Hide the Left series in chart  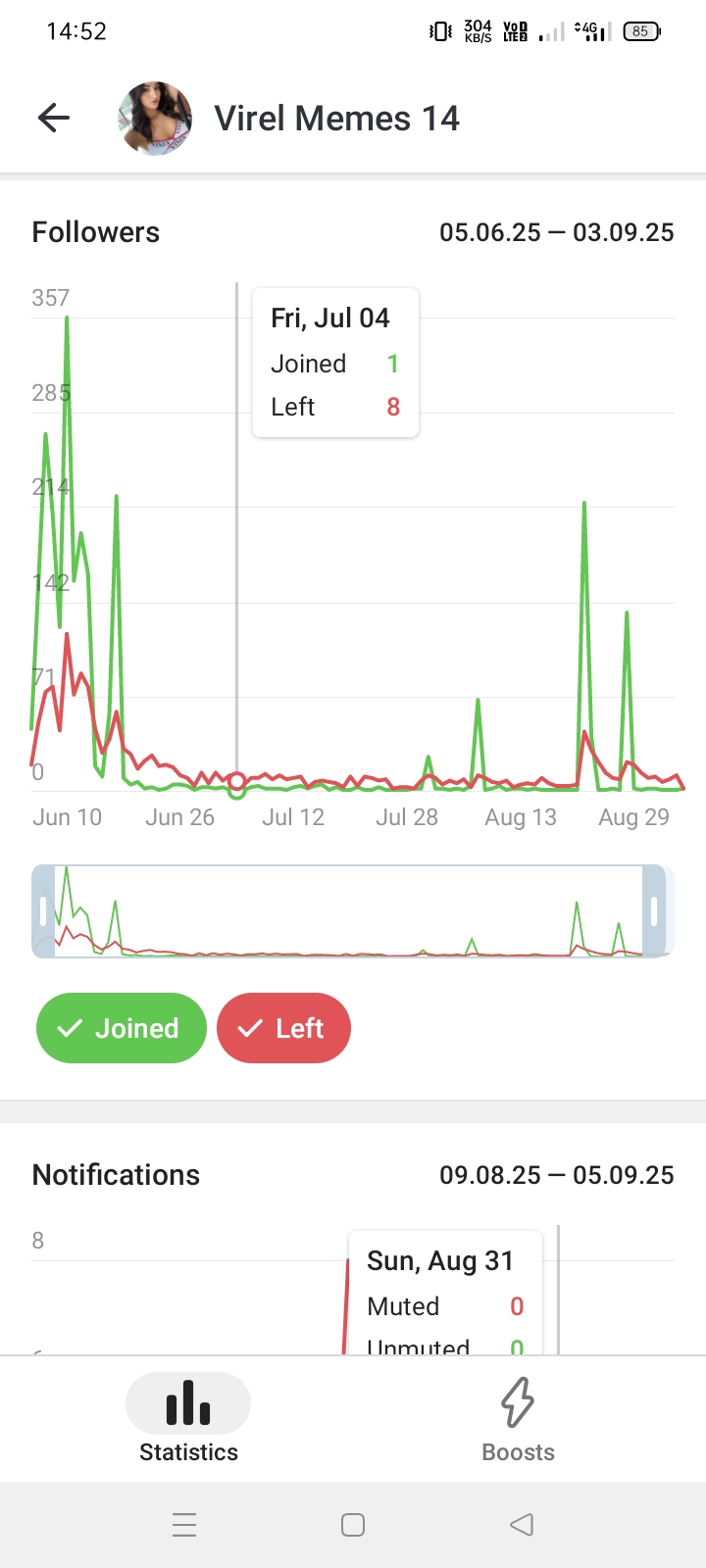(283, 1028)
